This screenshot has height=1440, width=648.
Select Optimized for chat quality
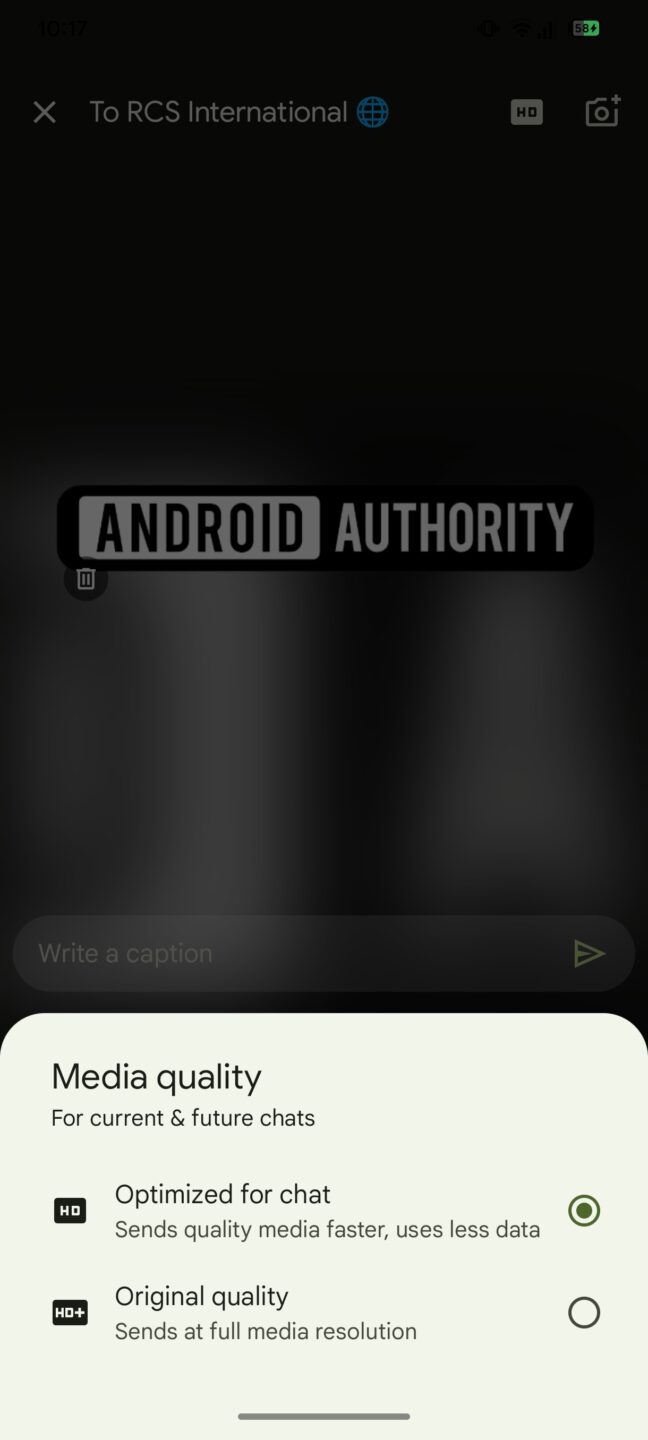pos(583,1211)
